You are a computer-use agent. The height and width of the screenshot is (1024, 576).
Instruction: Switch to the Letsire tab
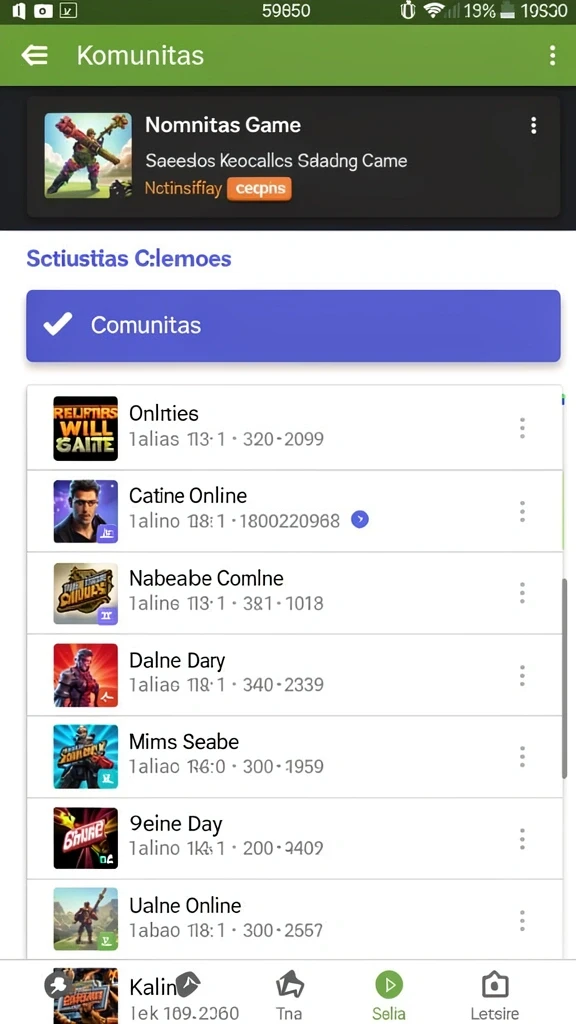click(494, 995)
